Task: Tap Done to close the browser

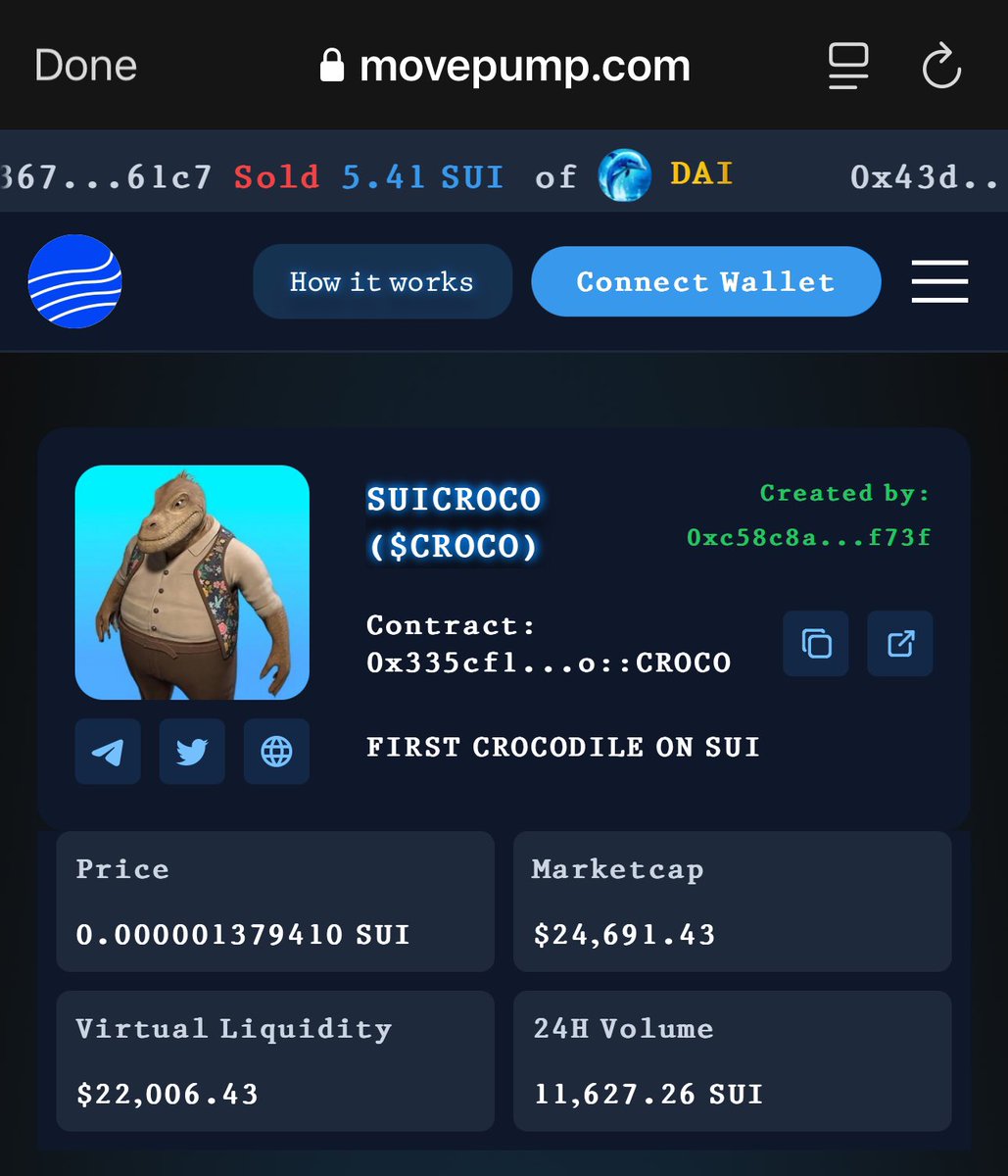Action: [85, 66]
